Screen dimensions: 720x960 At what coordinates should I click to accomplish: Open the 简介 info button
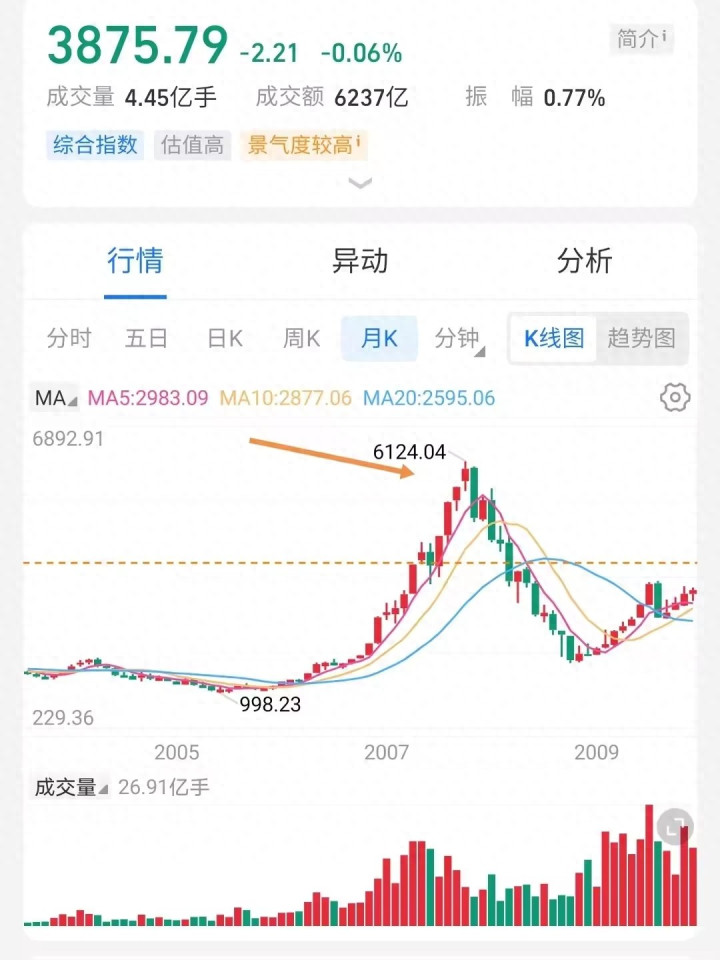(x=642, y=39)
